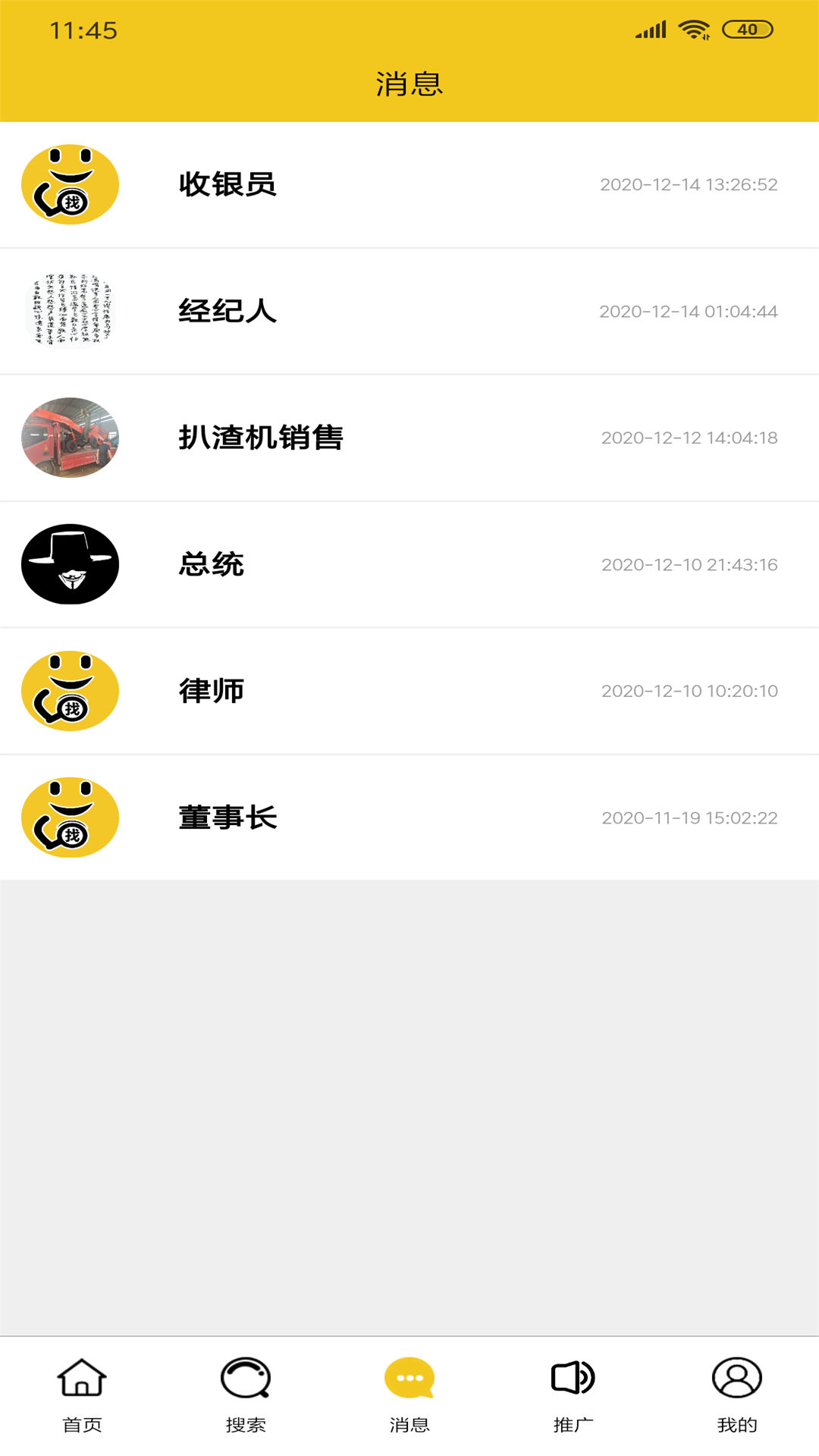The image size is (819, 1456).
Task: Open the conversation with 收银员
Action: pyautogui.click(x=409, y=184)
